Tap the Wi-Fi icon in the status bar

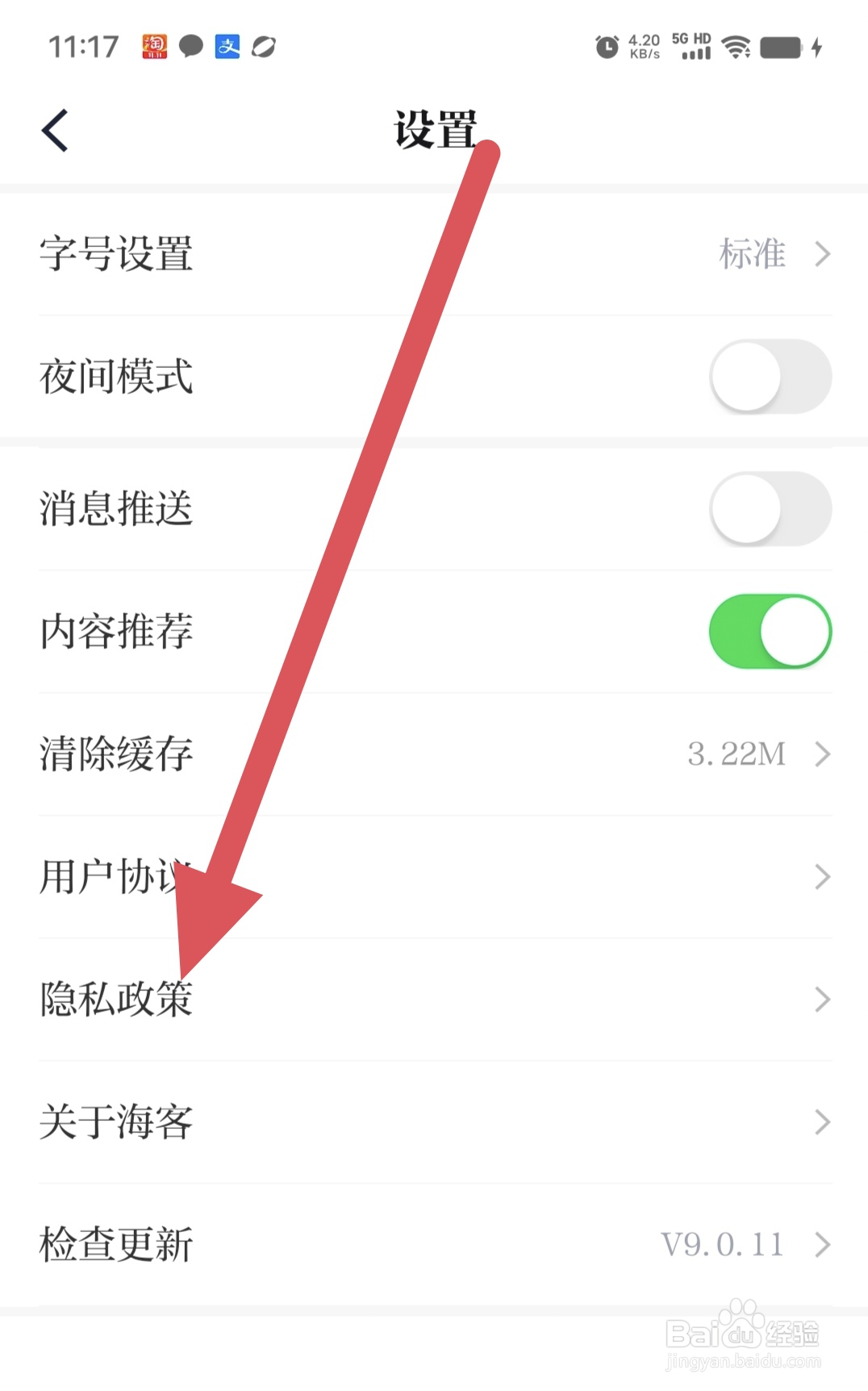(x=737, y=46)
